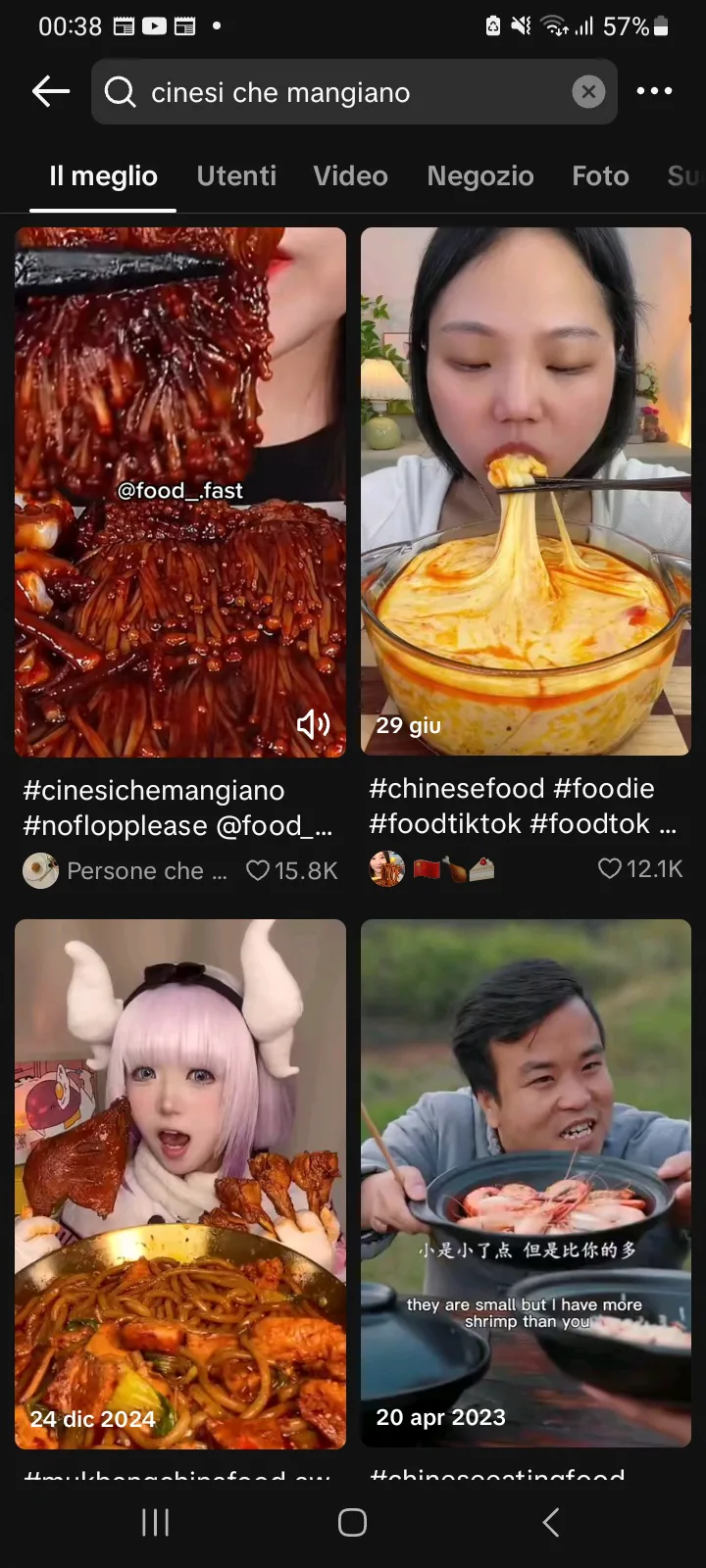Open the creator avatar under #chinesefood video
Screen dimensions: 706x1568
point(386,868)
